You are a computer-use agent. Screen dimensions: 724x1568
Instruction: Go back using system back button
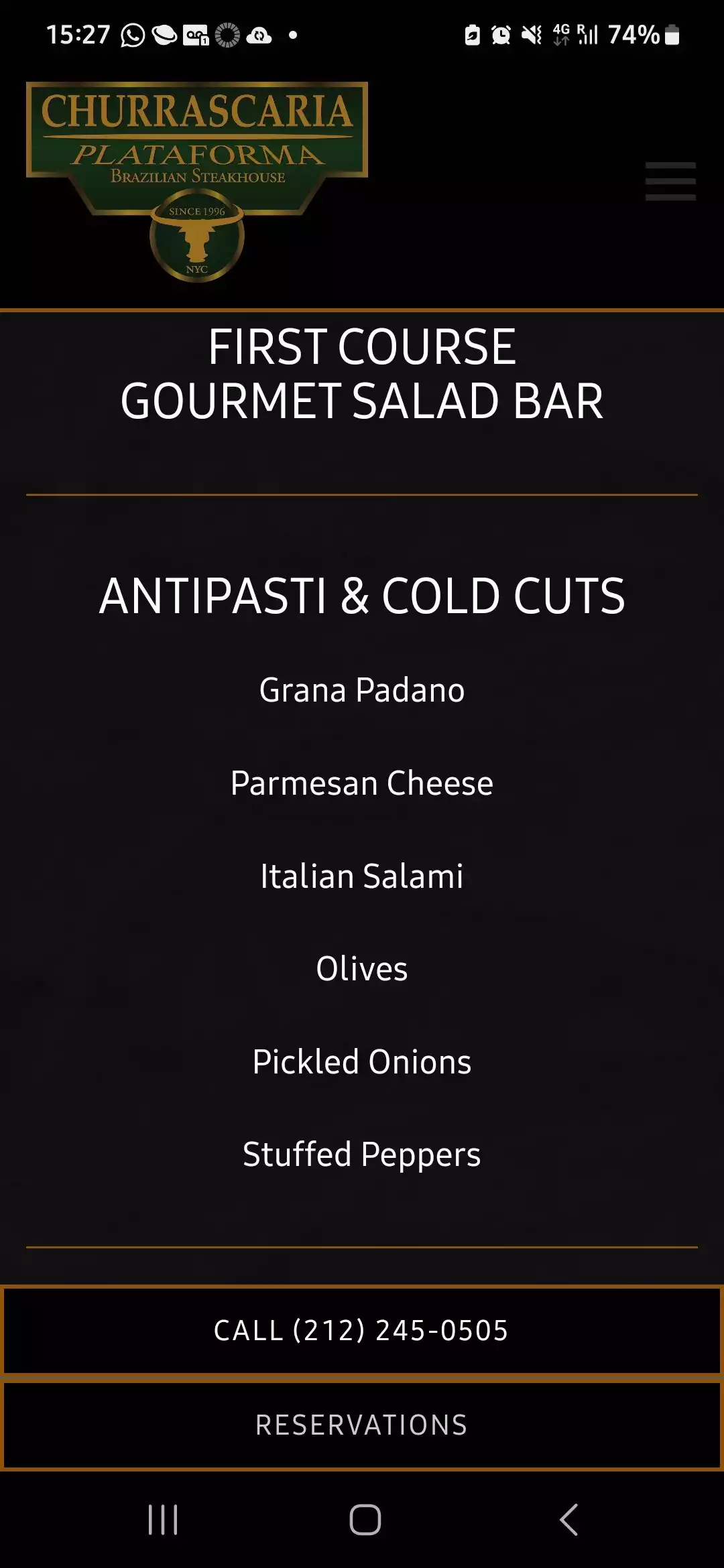pos(568,1520)
